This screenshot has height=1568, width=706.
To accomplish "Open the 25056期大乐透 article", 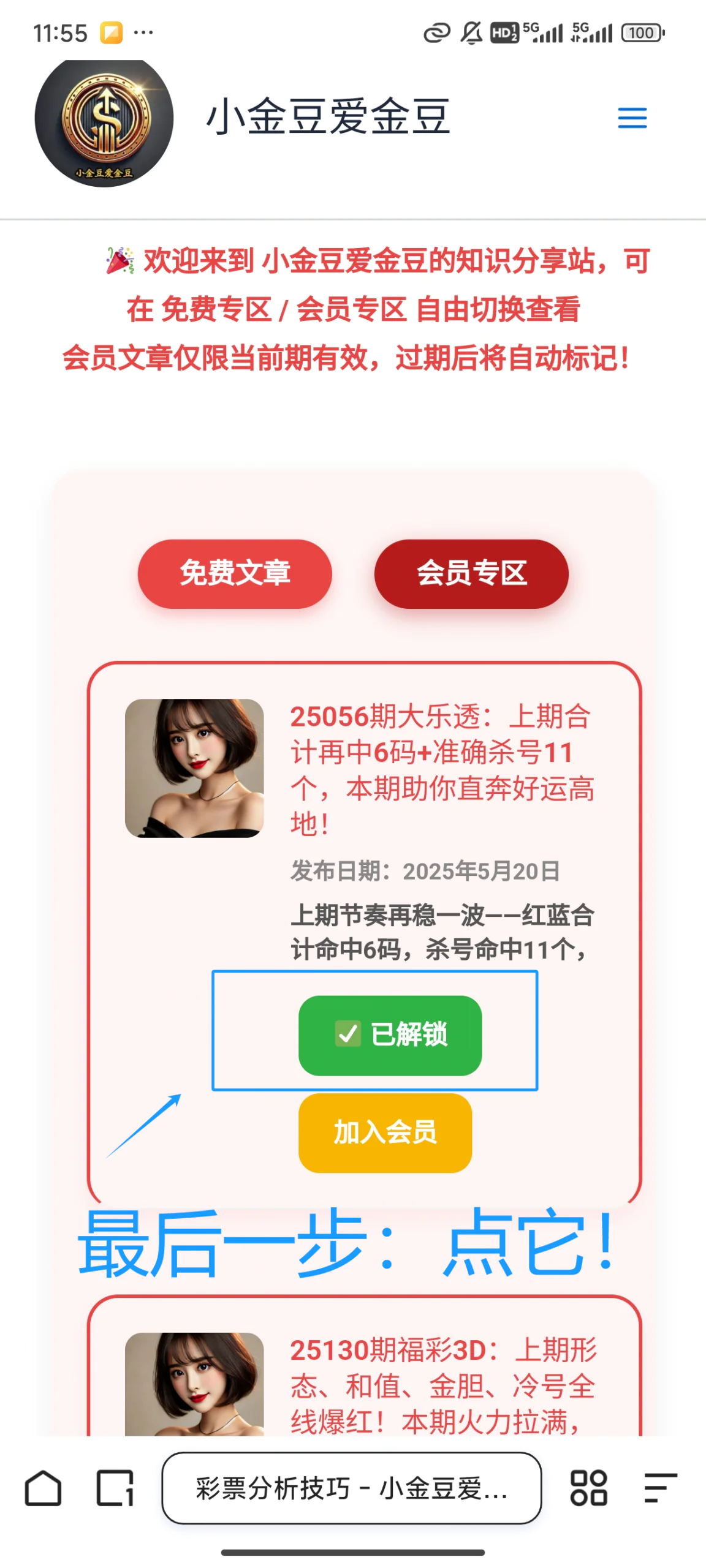I will 441,769.
